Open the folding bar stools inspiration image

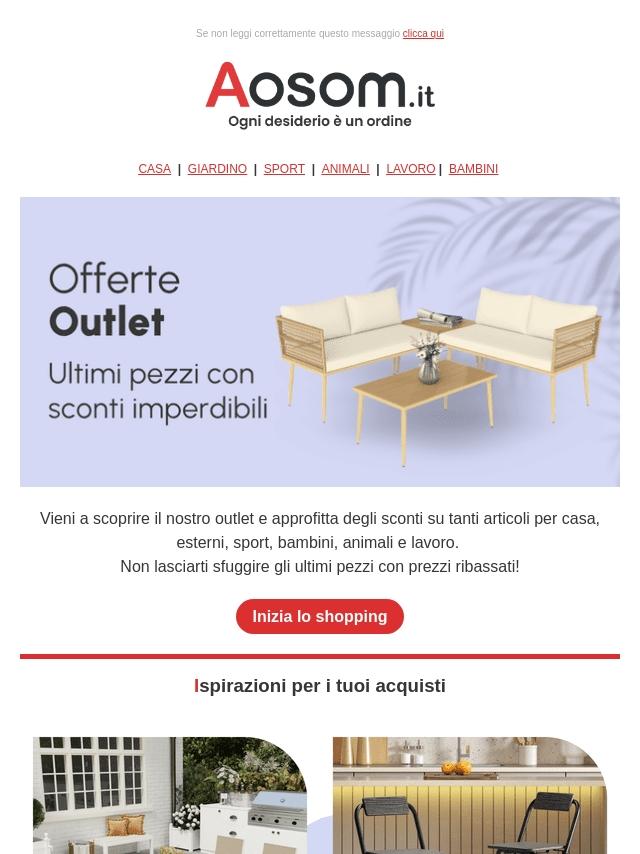(x=470, y=795)
